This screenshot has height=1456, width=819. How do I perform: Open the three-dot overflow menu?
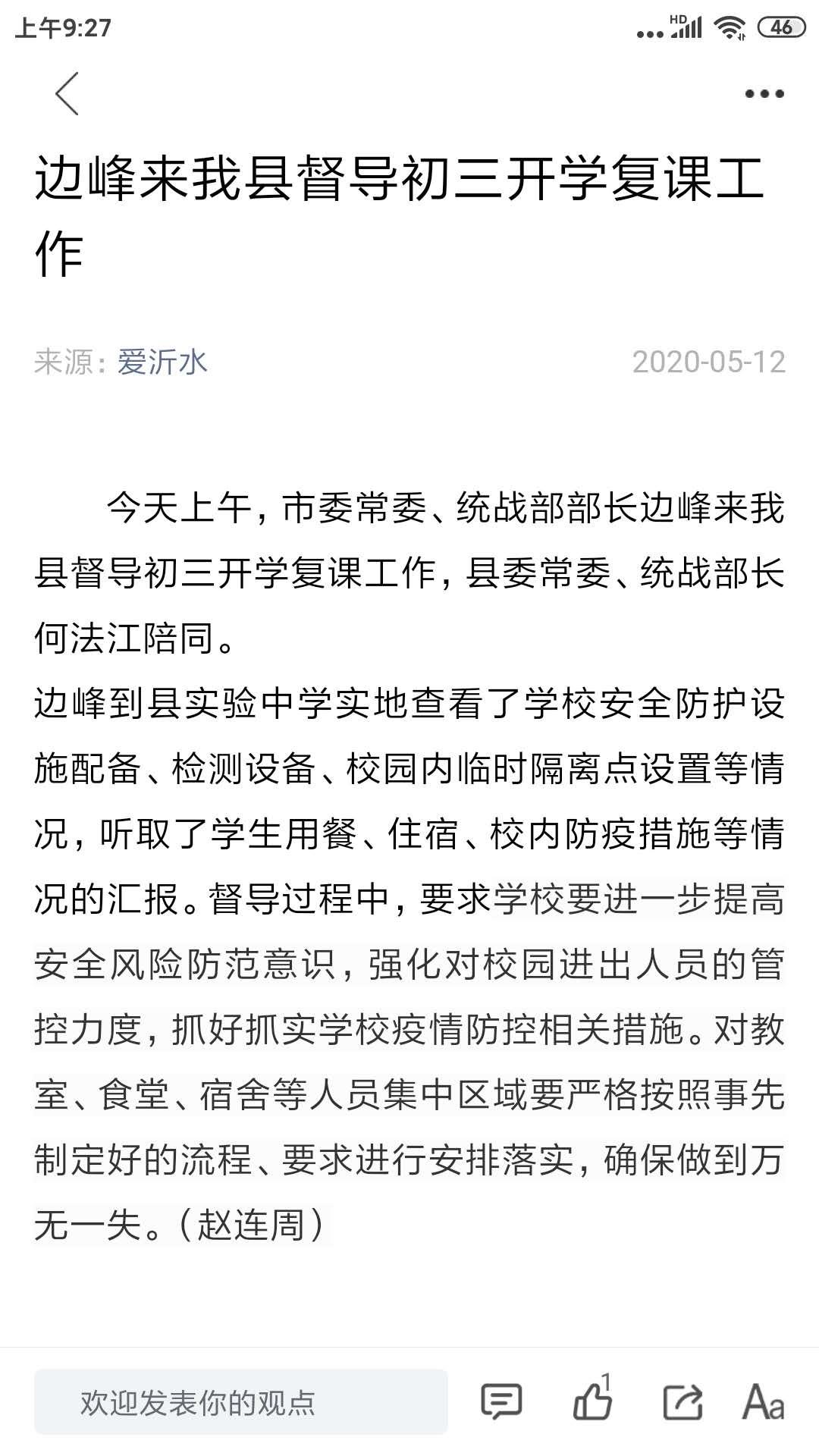tap(764, 94)
